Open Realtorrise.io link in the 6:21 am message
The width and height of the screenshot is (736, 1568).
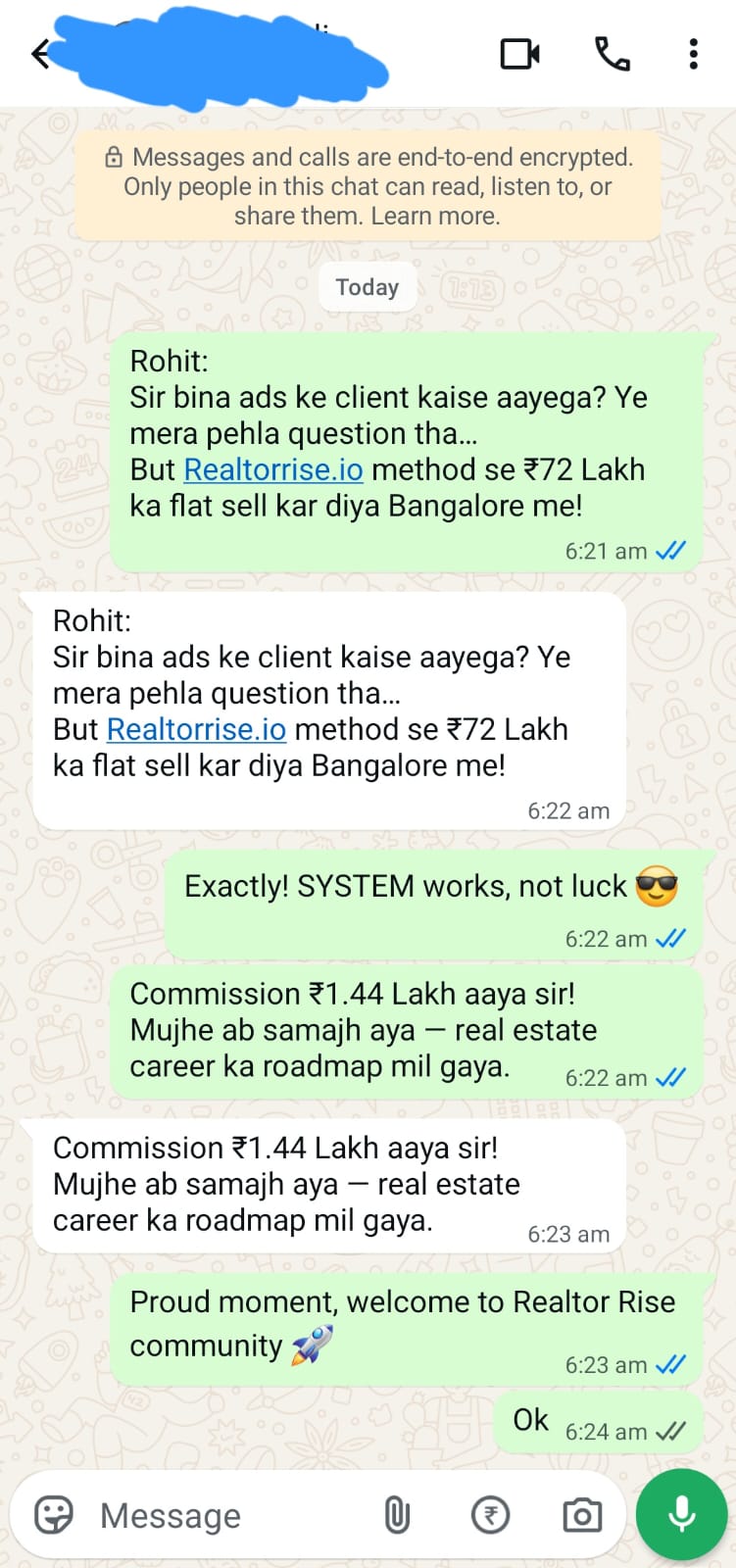pyautogui.click(x=273, y=469)
